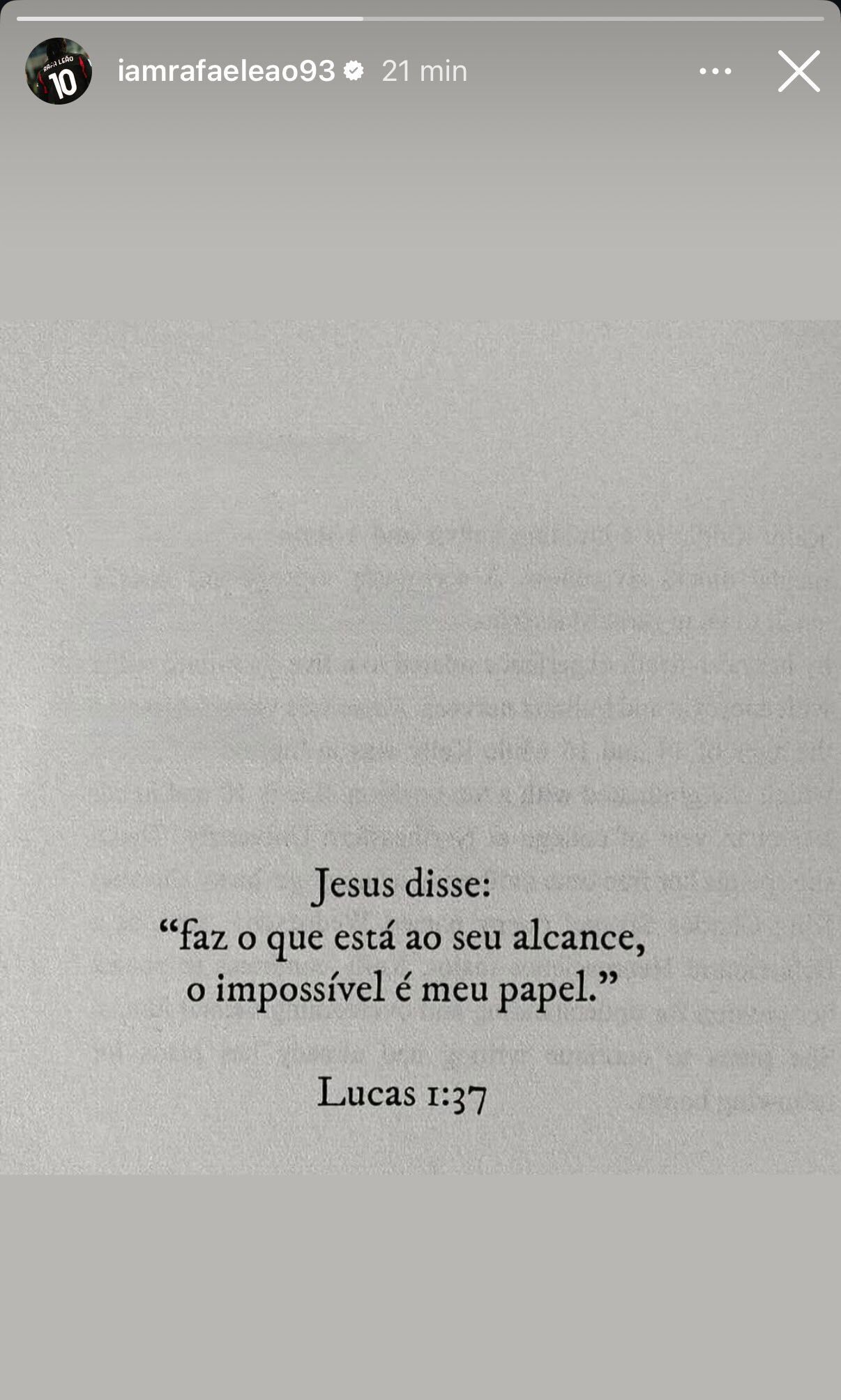The height and width of the screenshot is (1400, 841).
Task: Close the story viewer
Action: (798, 71)
